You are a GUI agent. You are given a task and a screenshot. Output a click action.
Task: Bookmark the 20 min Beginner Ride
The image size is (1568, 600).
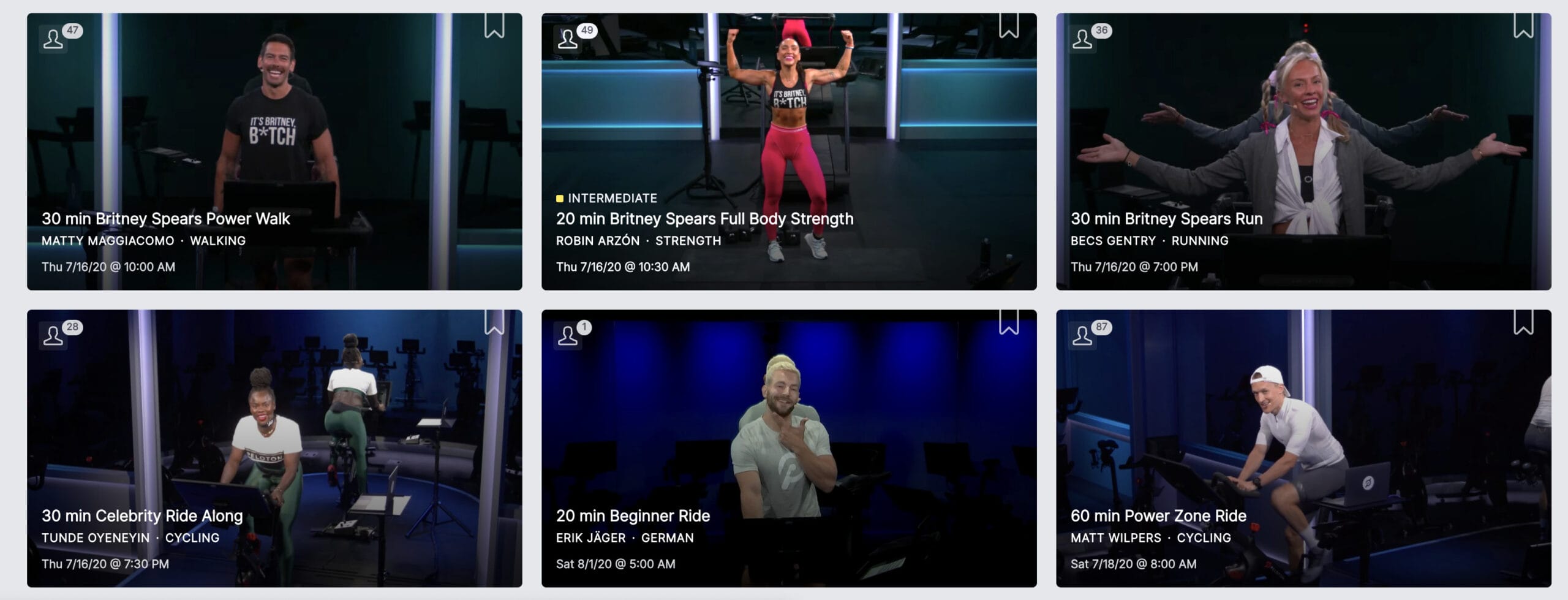tap(1009, 322)
